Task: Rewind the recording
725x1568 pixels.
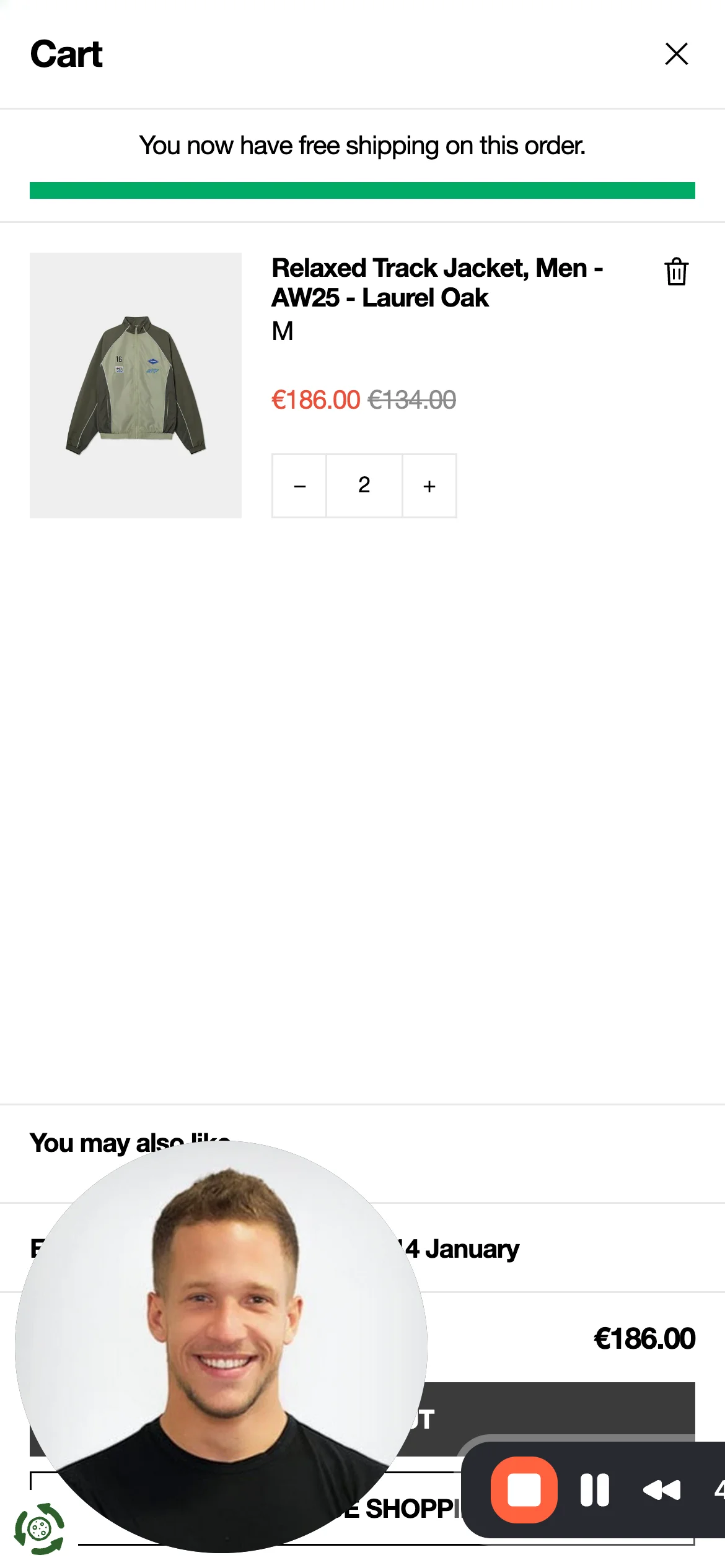Action: pos(662,1489)
